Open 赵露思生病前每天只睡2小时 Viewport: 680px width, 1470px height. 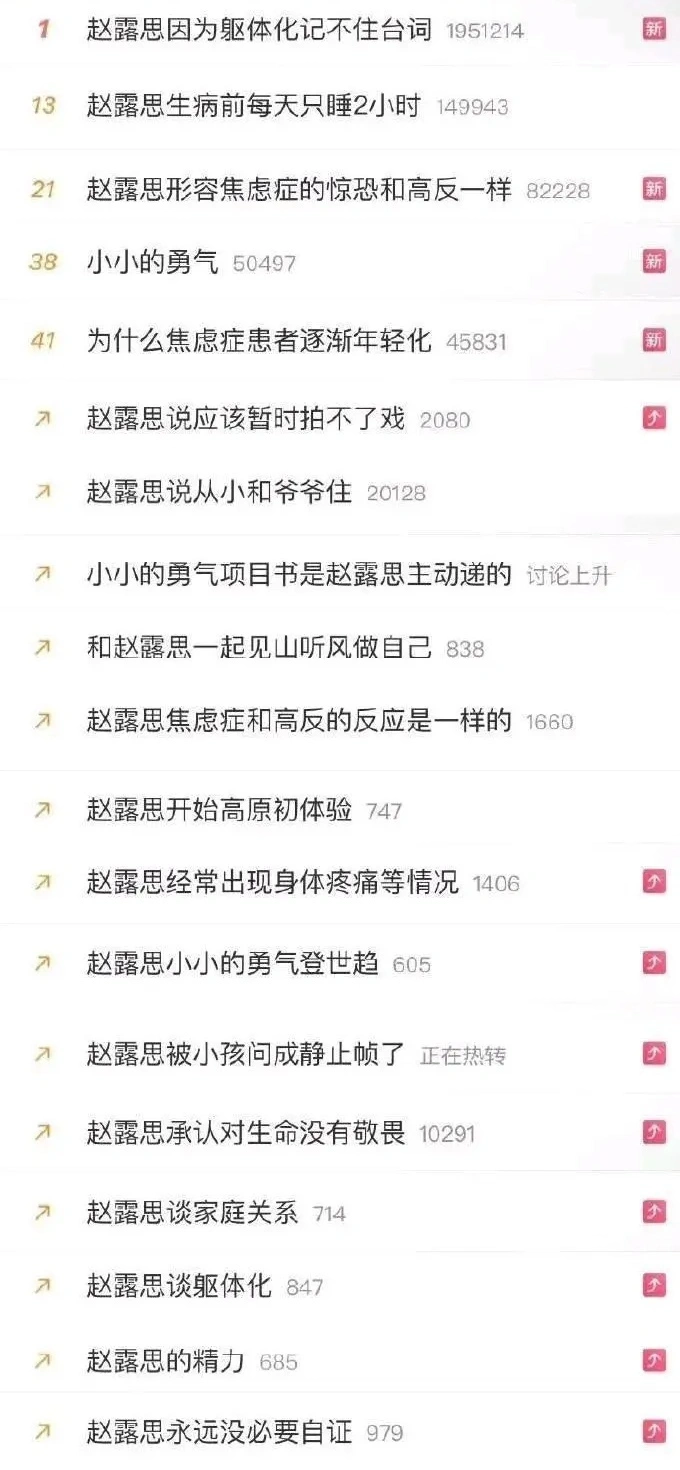pyautogui.click(x=254, y=105)
